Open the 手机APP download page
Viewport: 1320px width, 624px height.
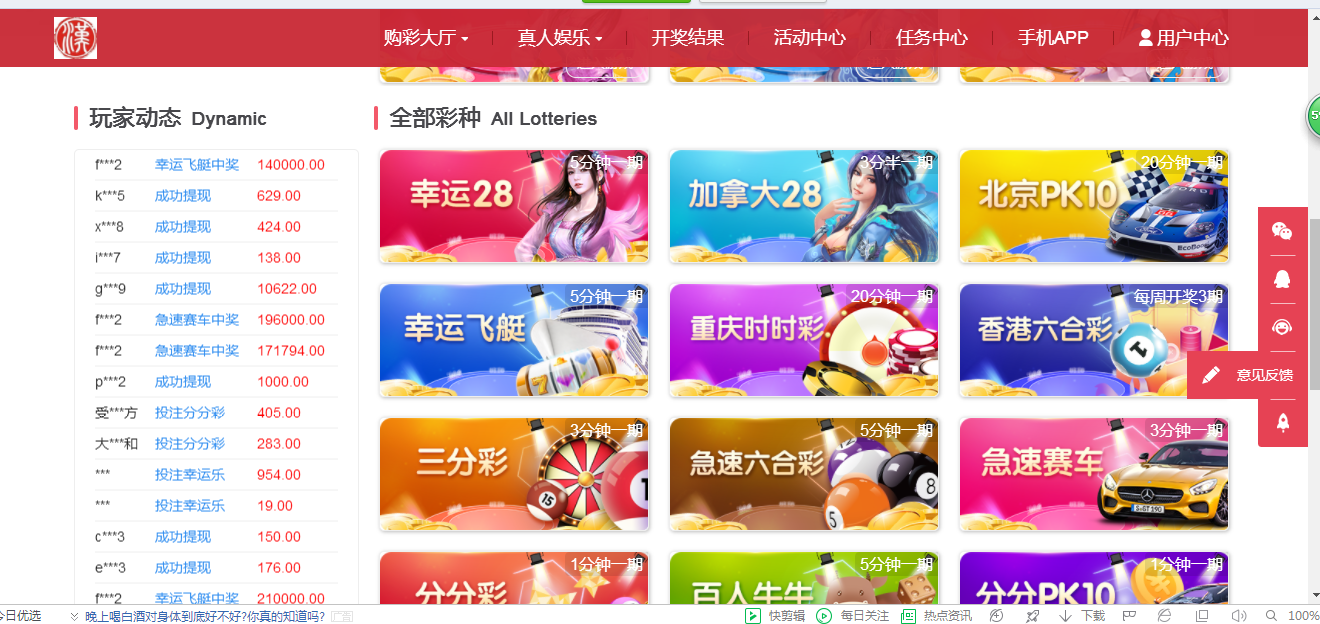1052,38
